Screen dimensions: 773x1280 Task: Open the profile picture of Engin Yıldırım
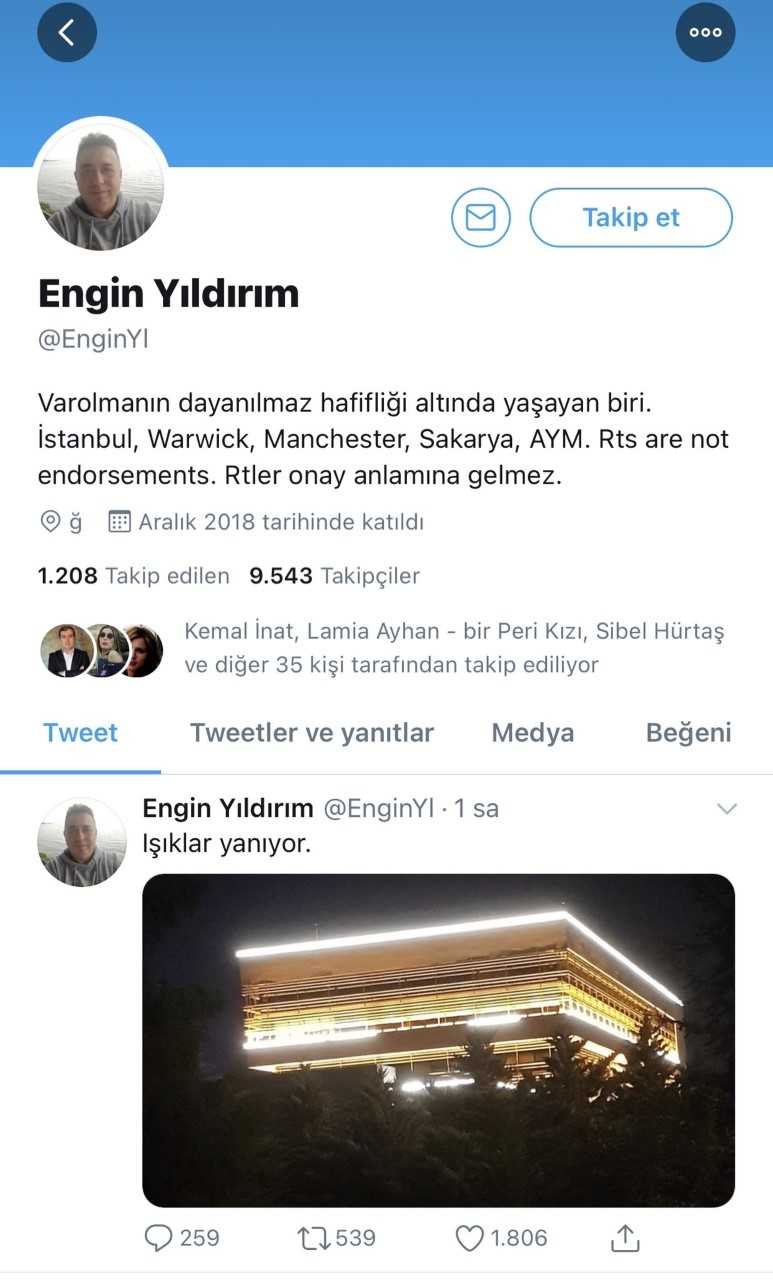pos(100,185)
